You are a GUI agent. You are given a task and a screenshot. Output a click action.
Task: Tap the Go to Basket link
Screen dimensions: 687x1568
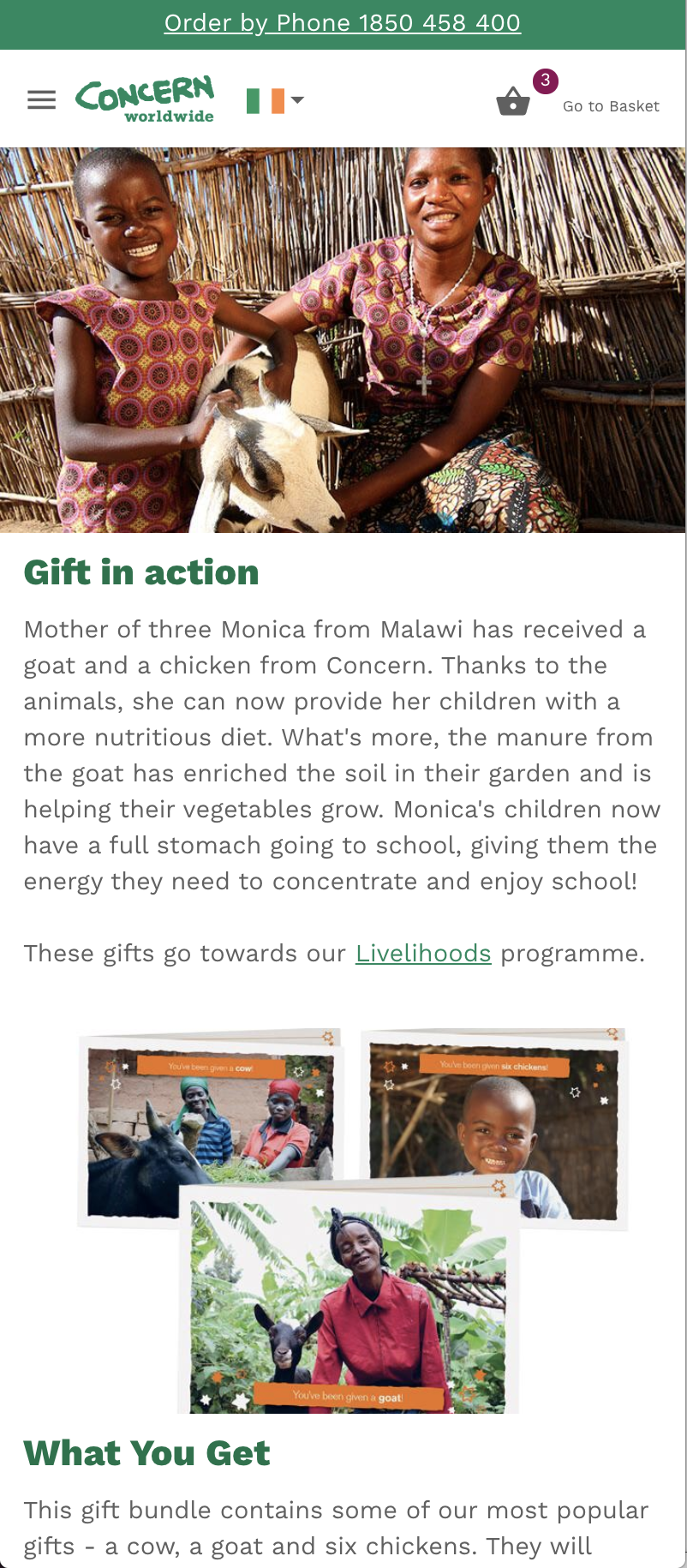click(611, 106)
